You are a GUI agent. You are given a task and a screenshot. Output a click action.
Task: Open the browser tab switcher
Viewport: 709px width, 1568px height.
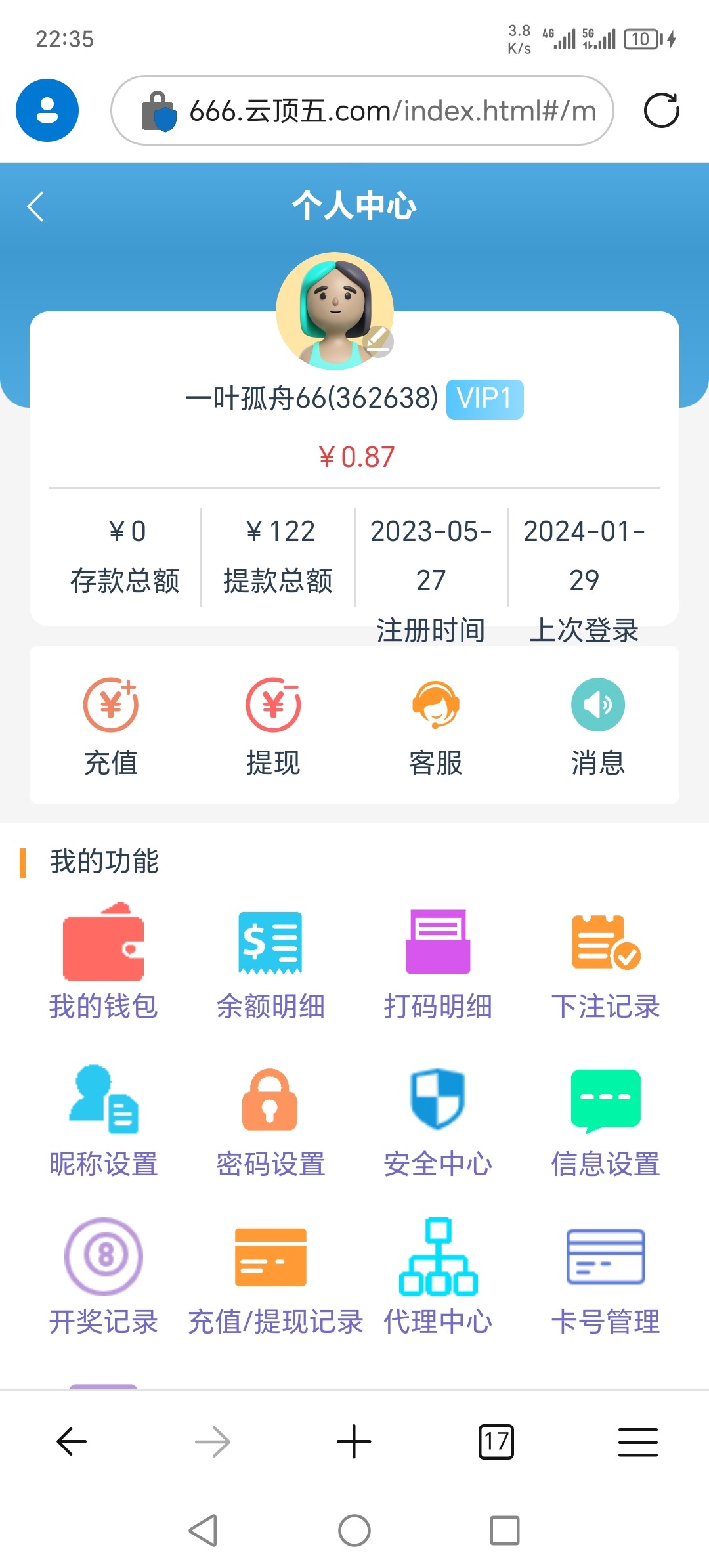[496, 1442]
